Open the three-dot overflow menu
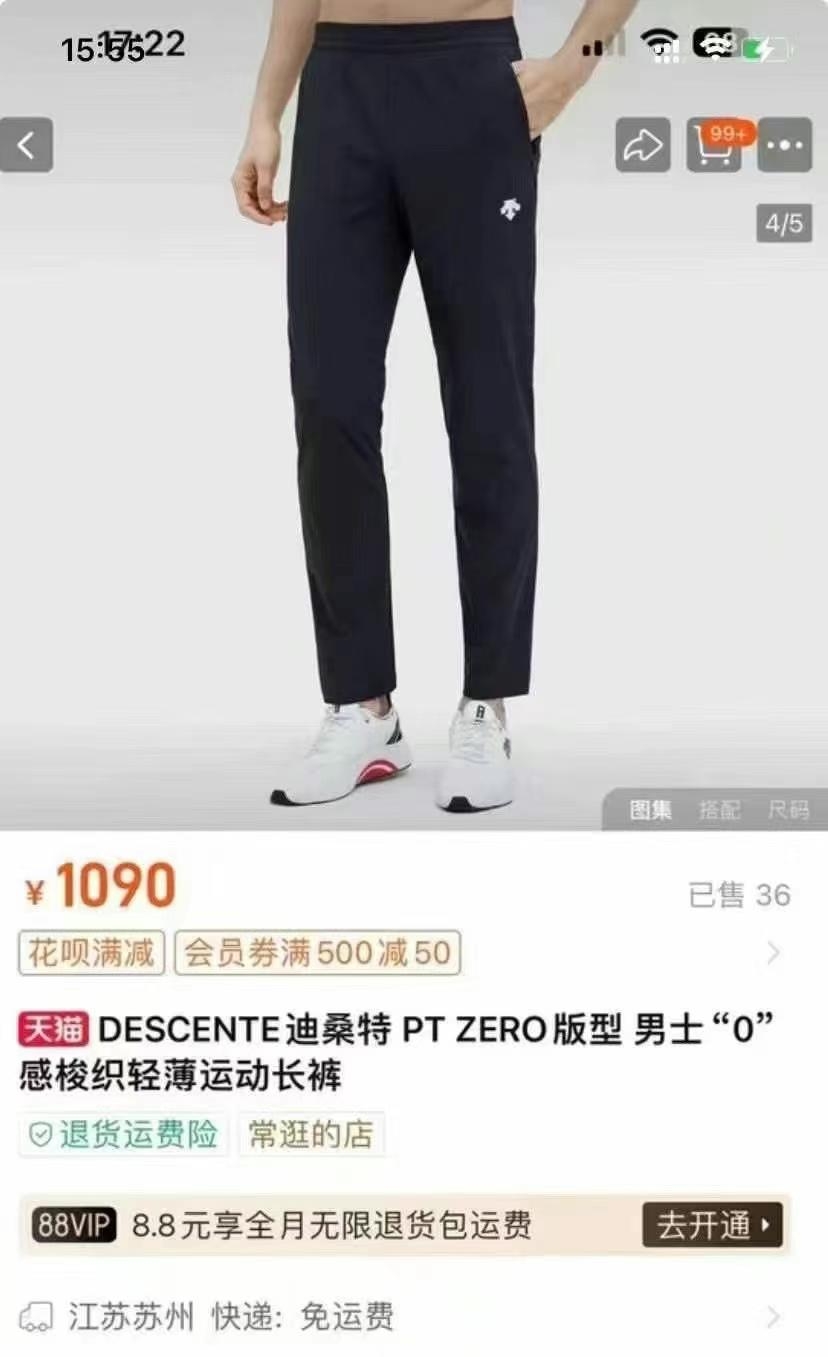This screenshot has height=1357, width=828. pyautogui.click(x=785, y=145)
